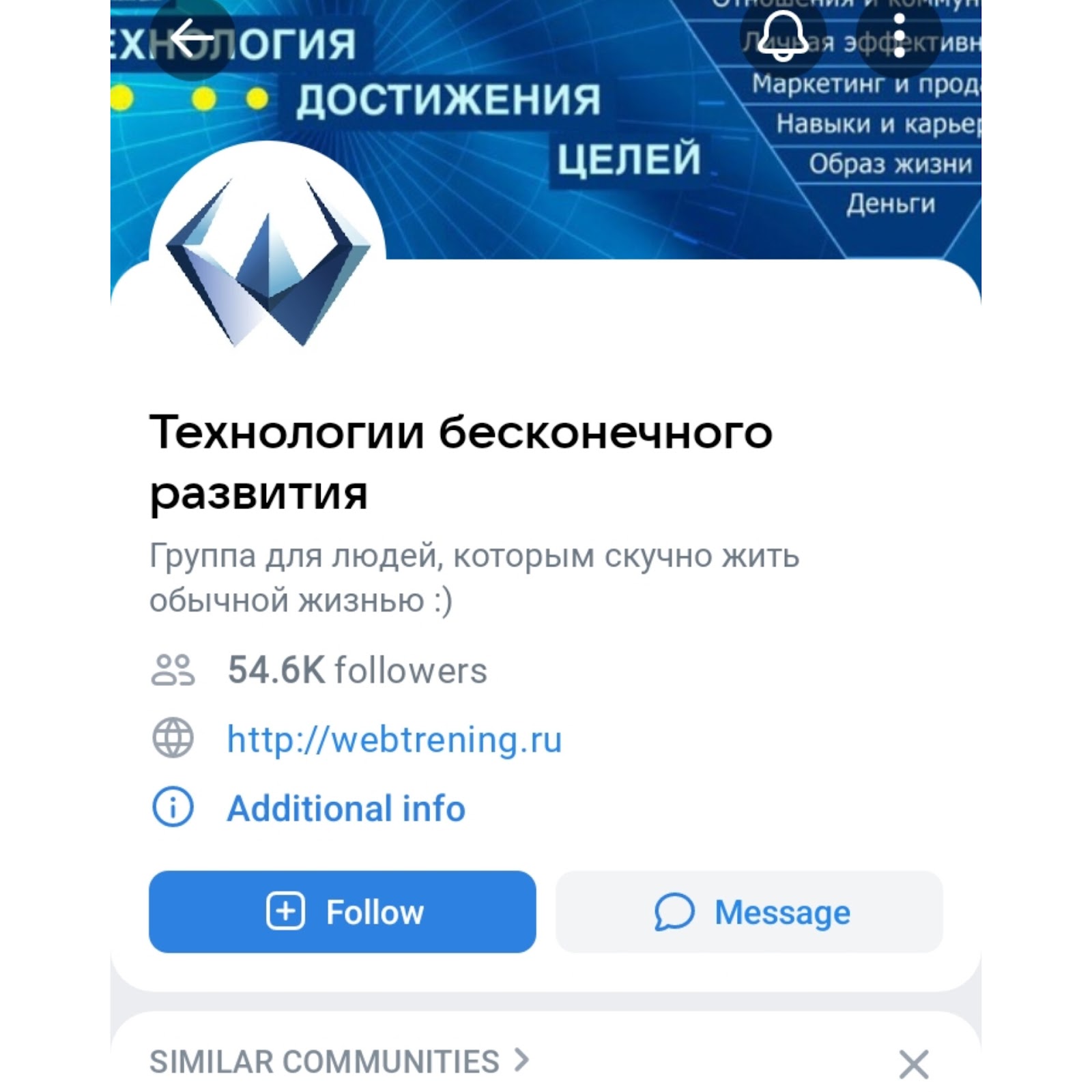
Task: View Additional info about the community
Action: pyautogui.click(x=345, y=809)
